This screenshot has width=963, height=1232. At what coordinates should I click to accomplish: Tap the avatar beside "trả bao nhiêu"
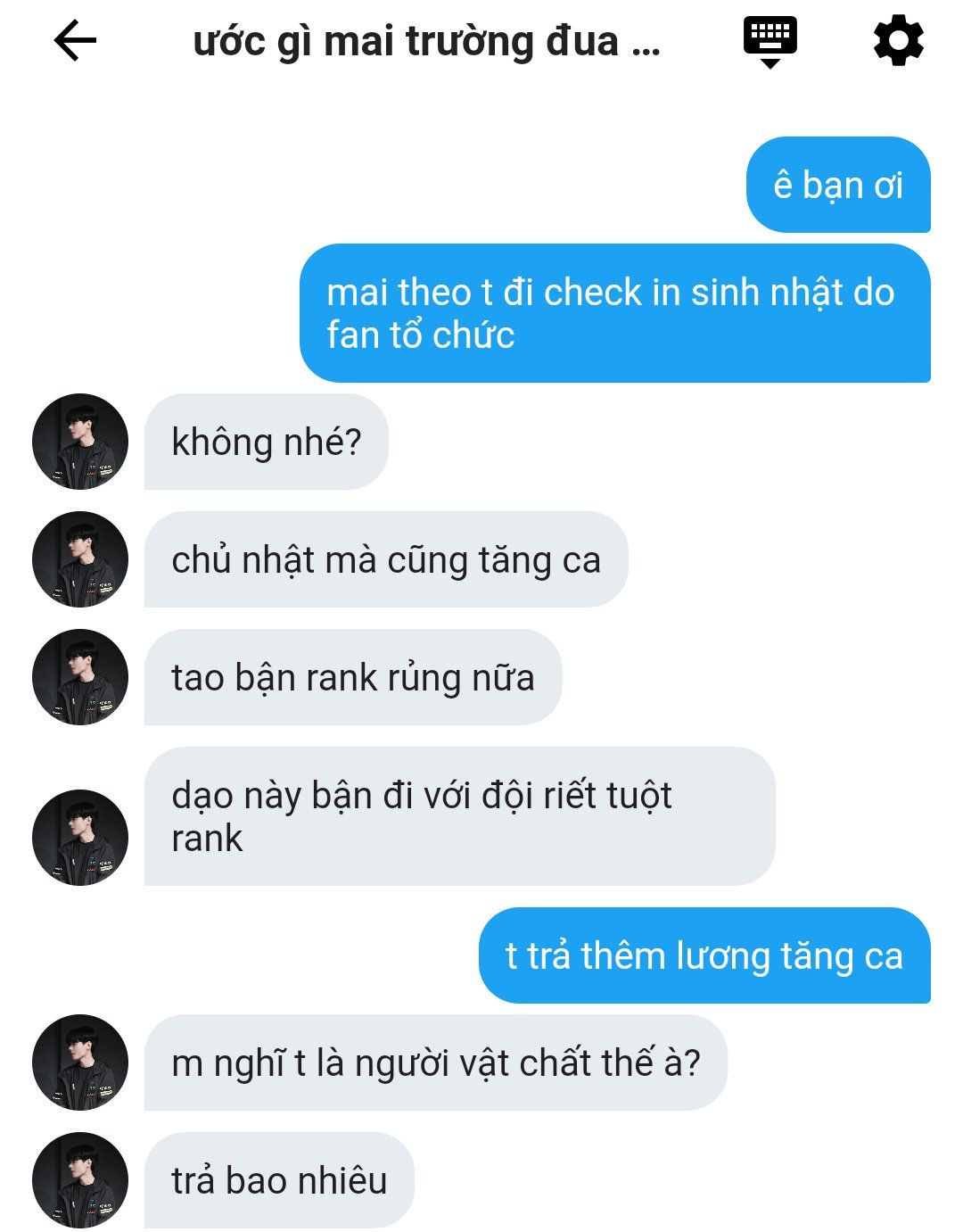tap(80, 1180)
